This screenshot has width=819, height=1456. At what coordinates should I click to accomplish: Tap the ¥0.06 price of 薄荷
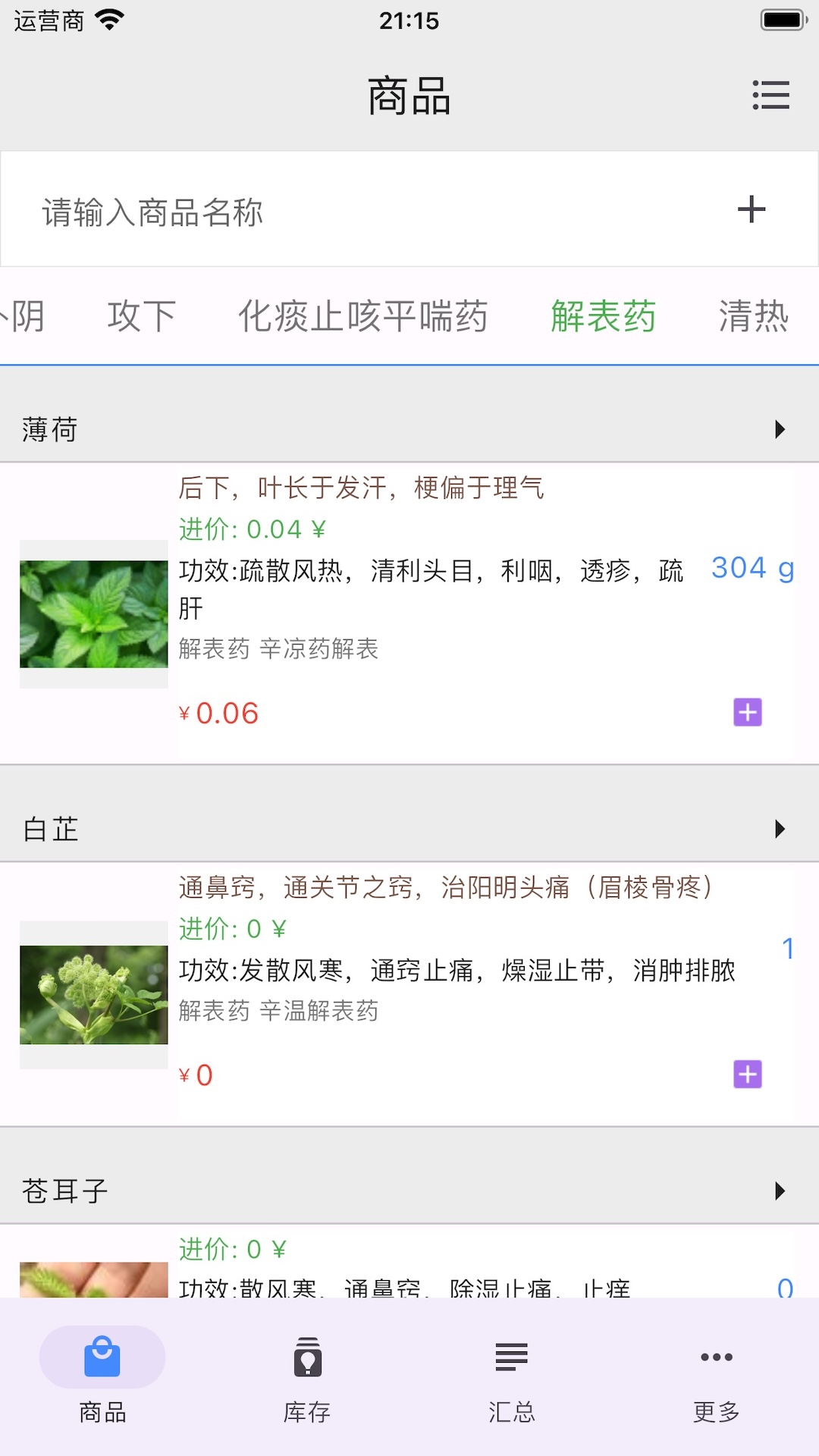[x=218, y=713]
